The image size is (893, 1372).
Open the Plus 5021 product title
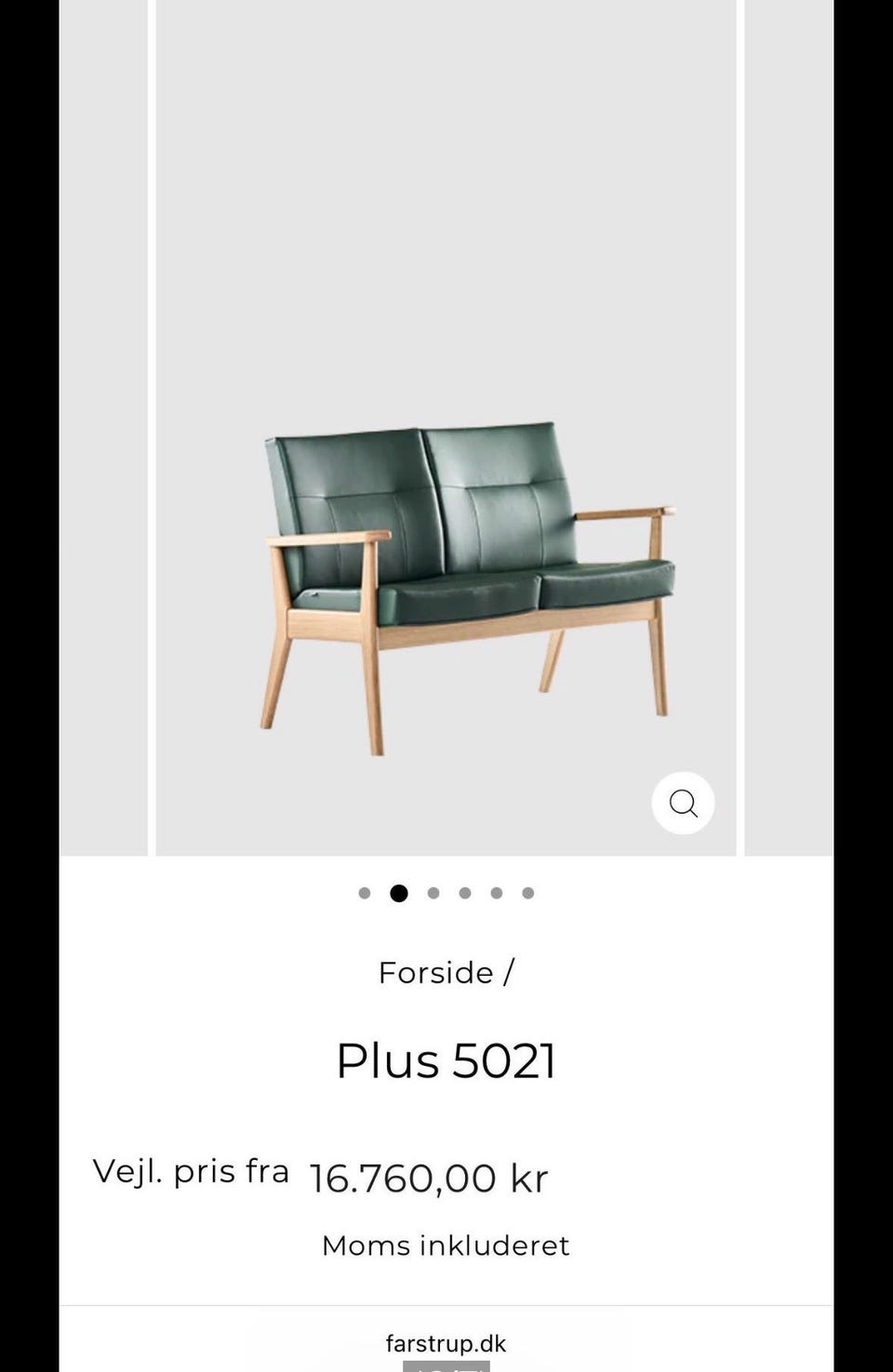(x=446, y=1059)
